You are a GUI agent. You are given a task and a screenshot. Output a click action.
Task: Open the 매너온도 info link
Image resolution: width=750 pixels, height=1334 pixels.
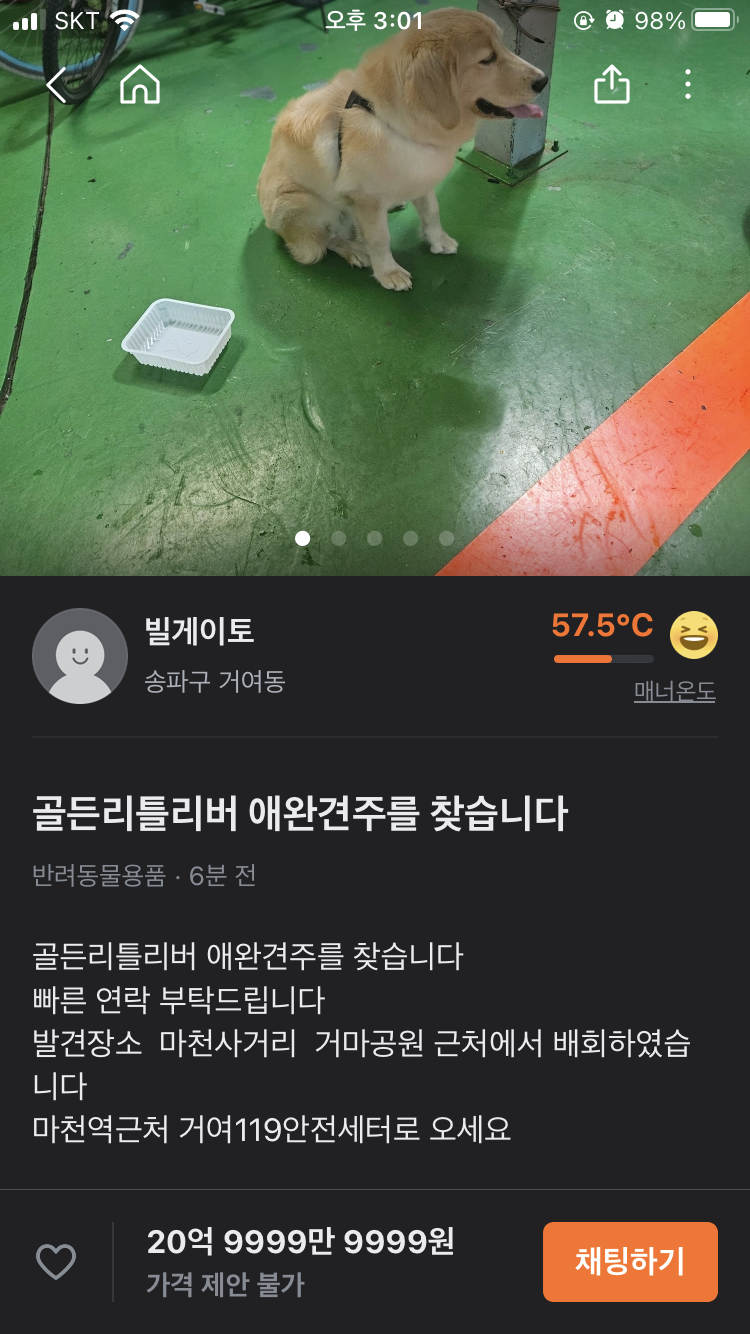674,692
